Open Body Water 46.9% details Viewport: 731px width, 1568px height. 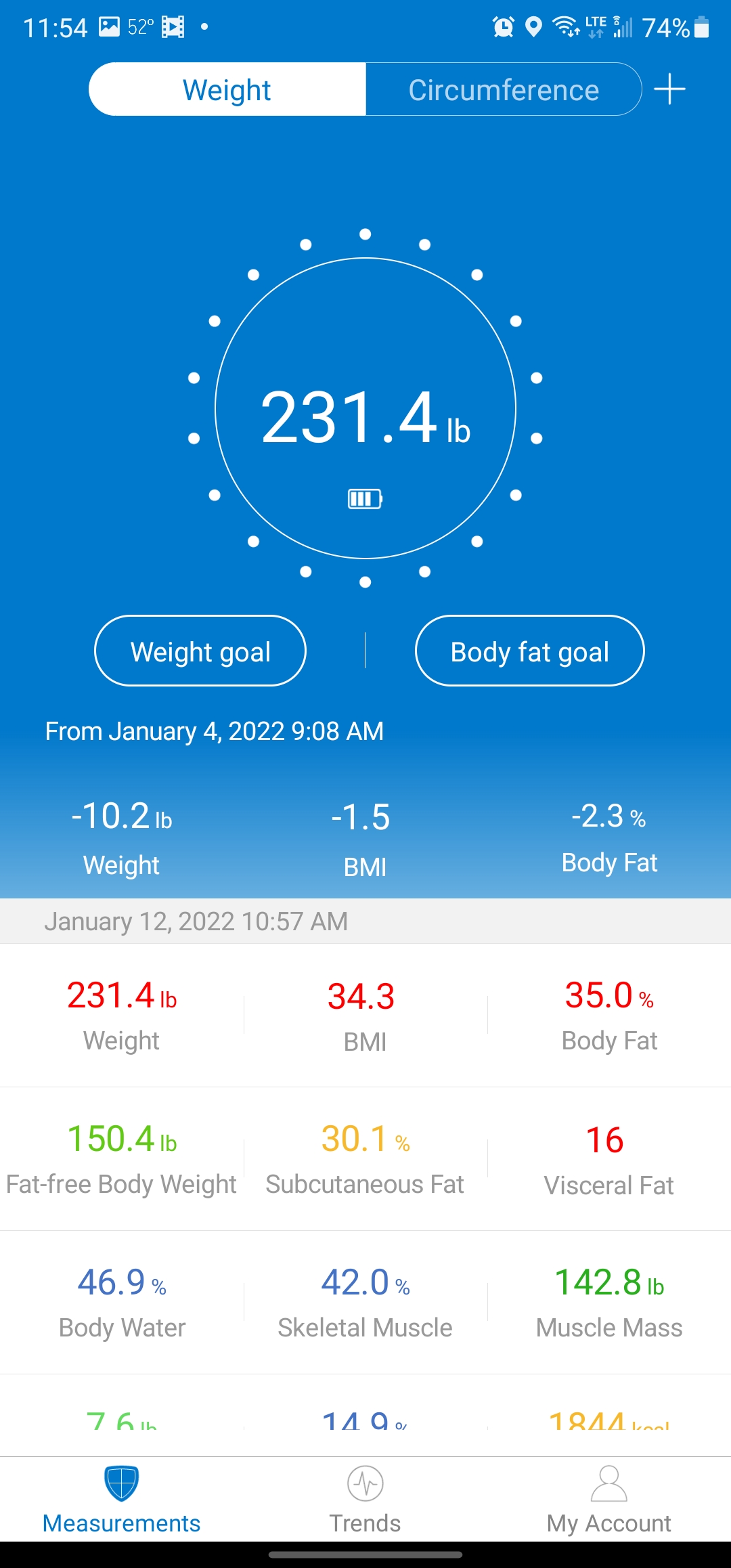[122, 1303]
